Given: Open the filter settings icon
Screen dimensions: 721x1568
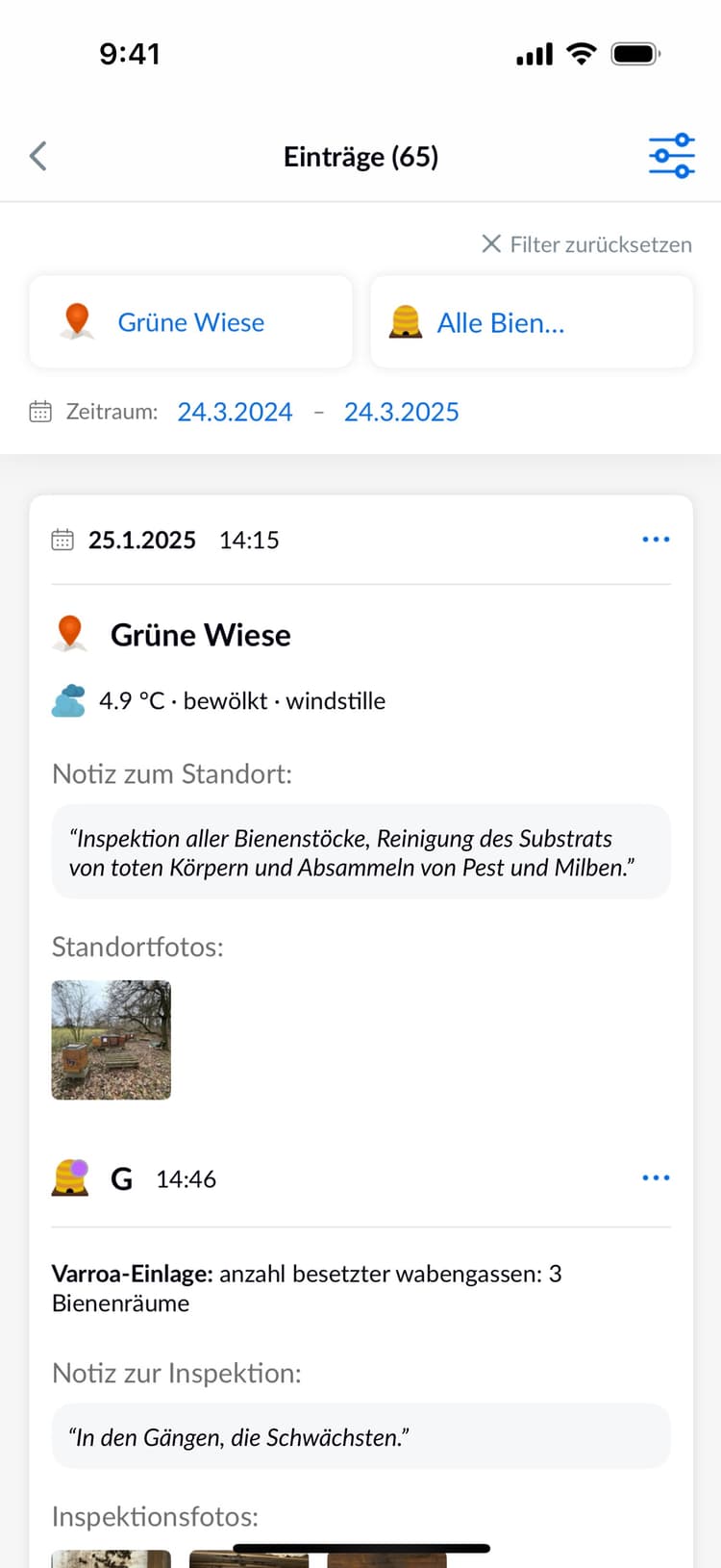Looking at the screenshot, I should (671, 156).
